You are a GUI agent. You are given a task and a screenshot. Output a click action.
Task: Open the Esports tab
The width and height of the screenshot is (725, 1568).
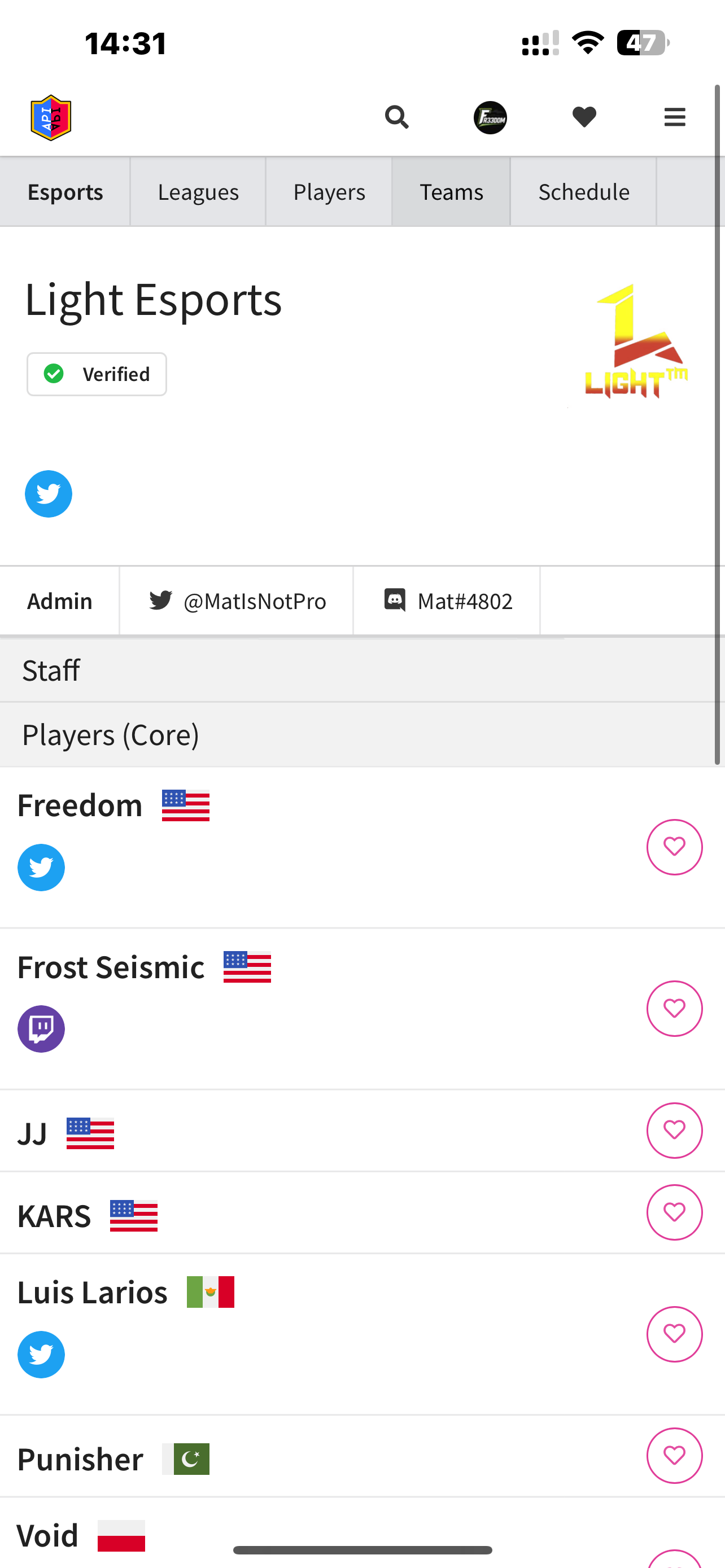coord(65,192)
